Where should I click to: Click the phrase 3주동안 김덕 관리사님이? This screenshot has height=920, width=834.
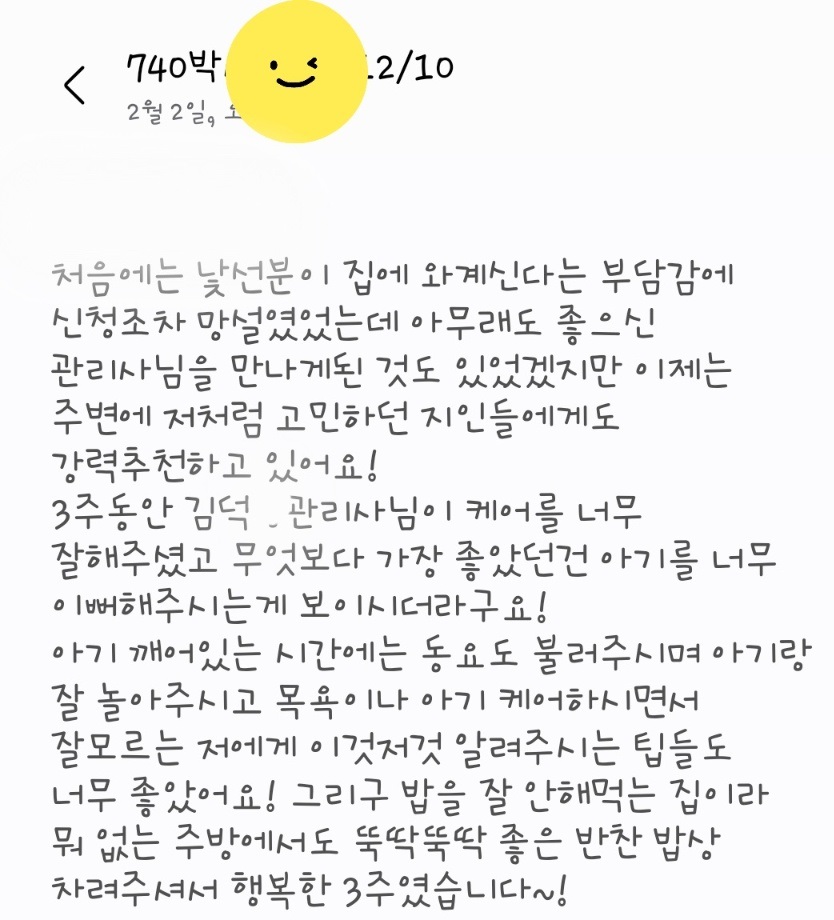point(250,512)
